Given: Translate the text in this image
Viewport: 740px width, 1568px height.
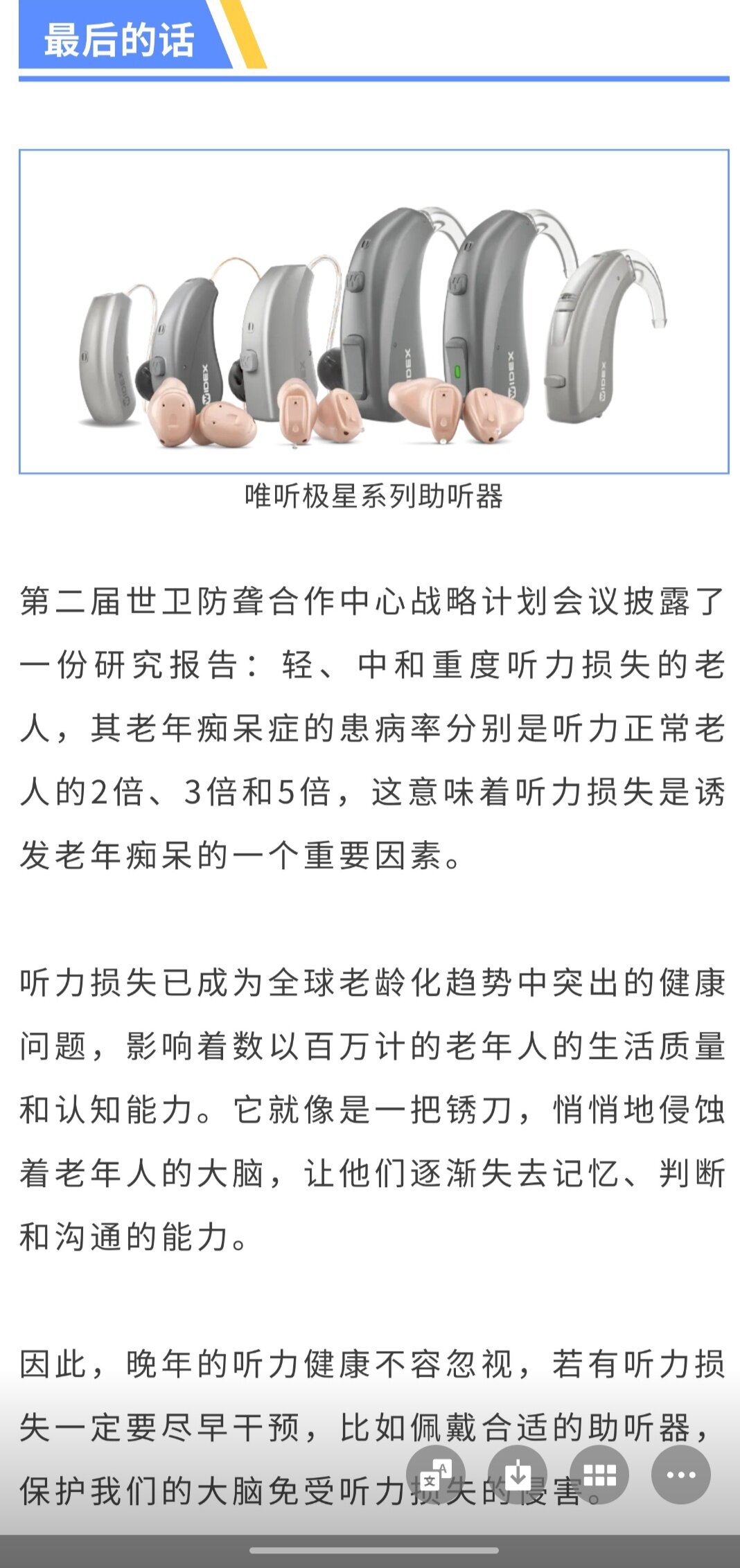Looking at the screenshot, I should tap(435, 1475).
